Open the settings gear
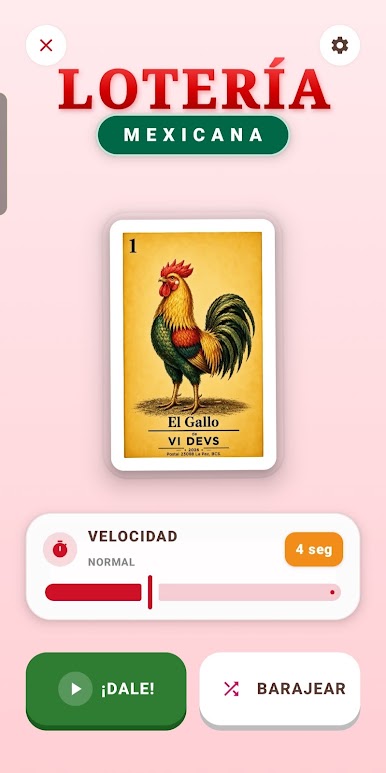Viewport: 386px width, 773px height. pos(340,45)
